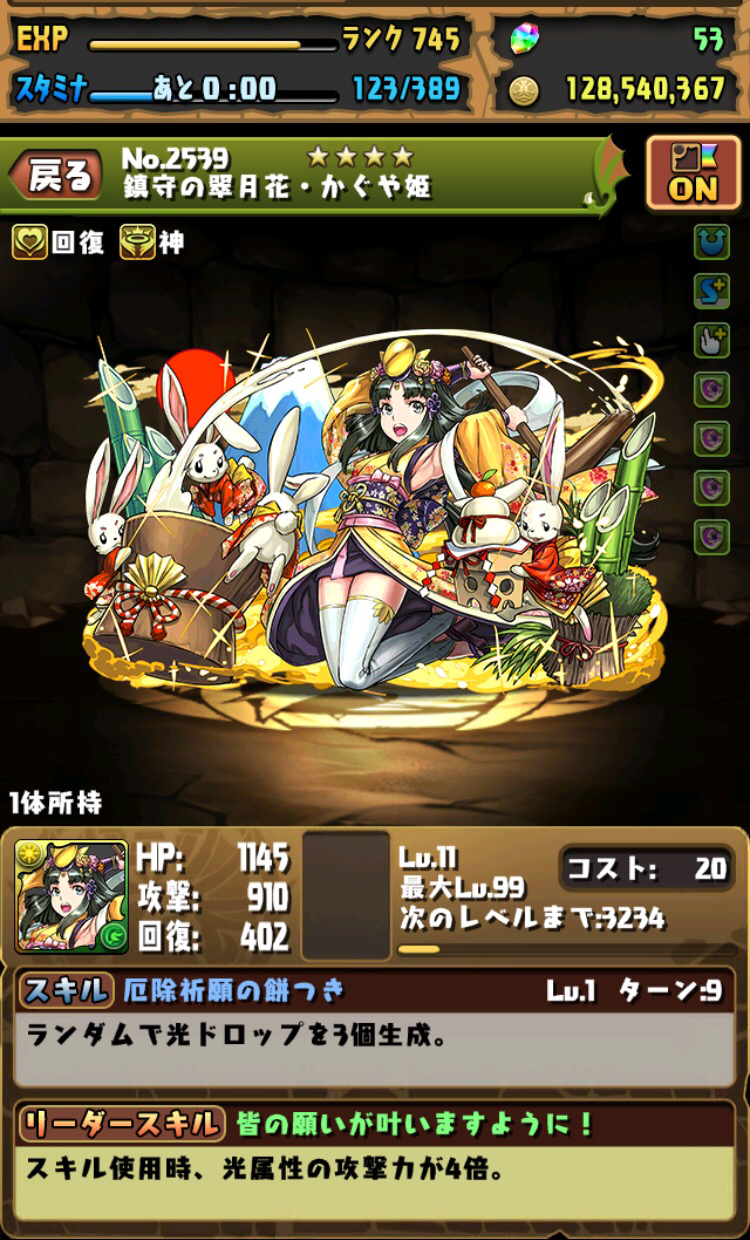Viewport: 750px width, 1240px height.
Task: Go back with the 戻る button
Action: (x=58, y=175)
